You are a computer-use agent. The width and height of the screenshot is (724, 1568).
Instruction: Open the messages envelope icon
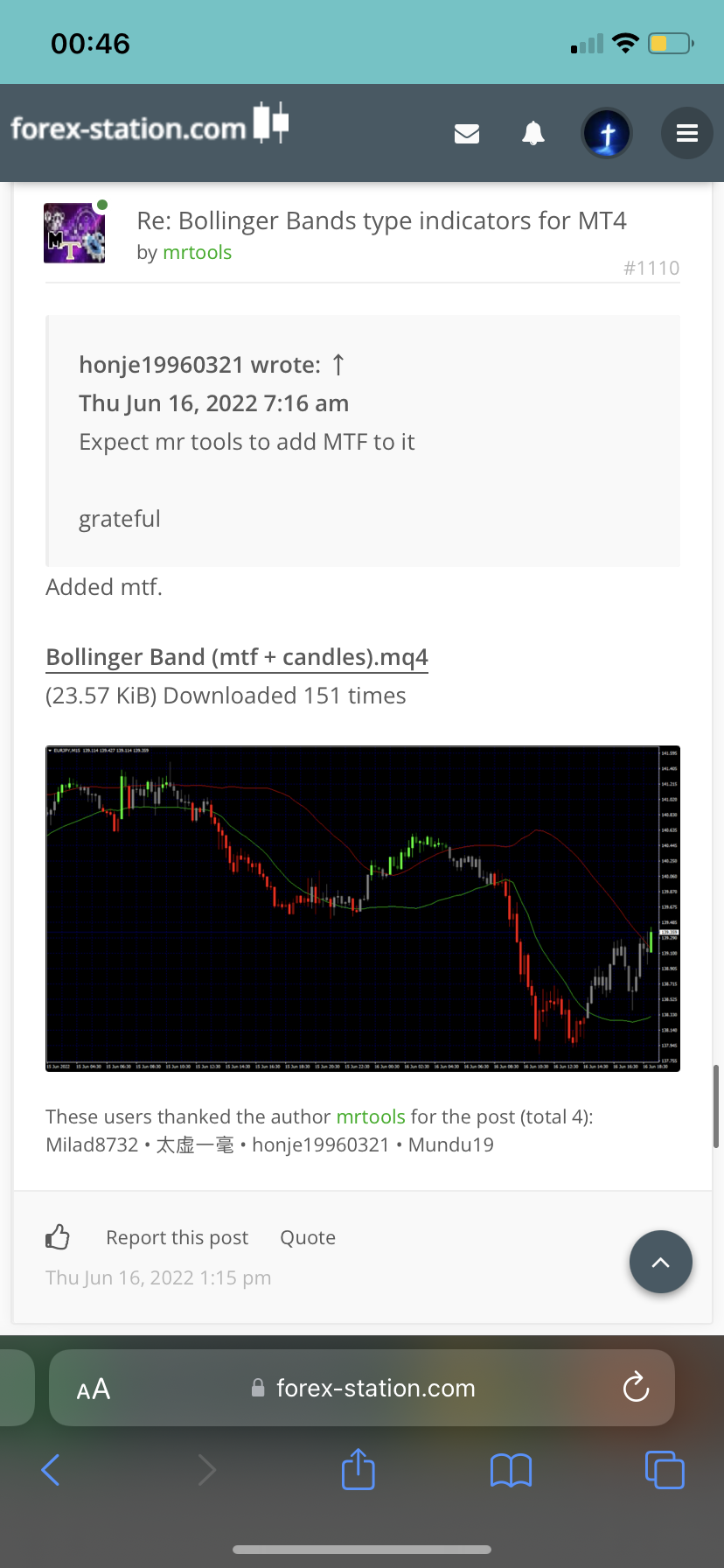point(467,133)
